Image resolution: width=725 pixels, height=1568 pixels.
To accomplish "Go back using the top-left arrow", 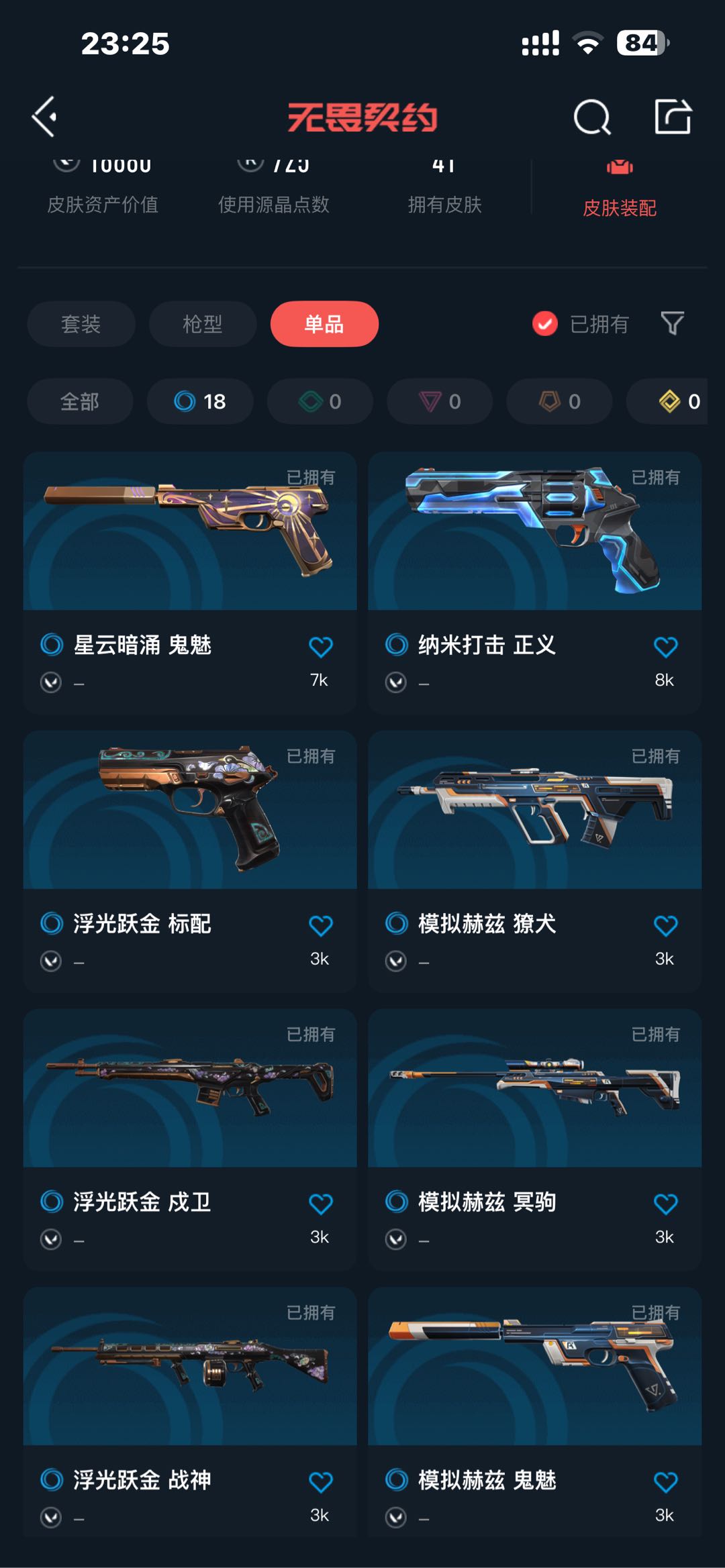I will (x=44, y=117).
